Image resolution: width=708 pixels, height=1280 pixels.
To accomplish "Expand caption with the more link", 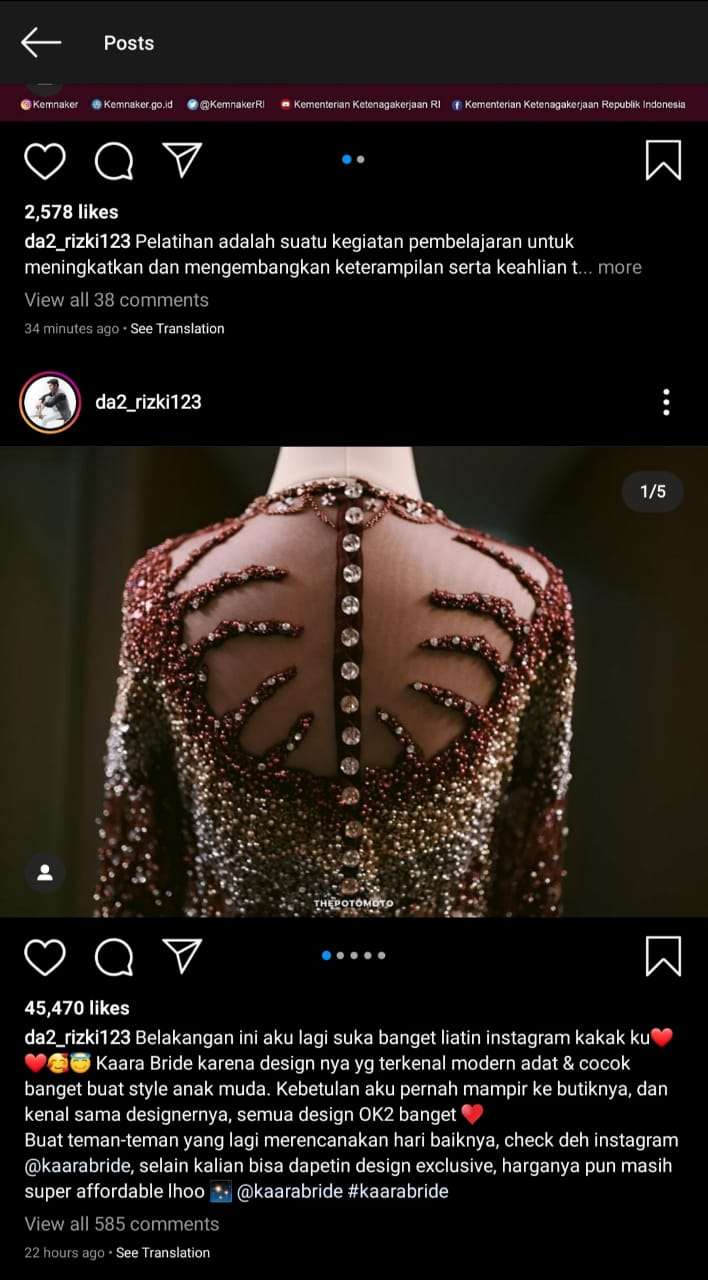I will 619,267.
